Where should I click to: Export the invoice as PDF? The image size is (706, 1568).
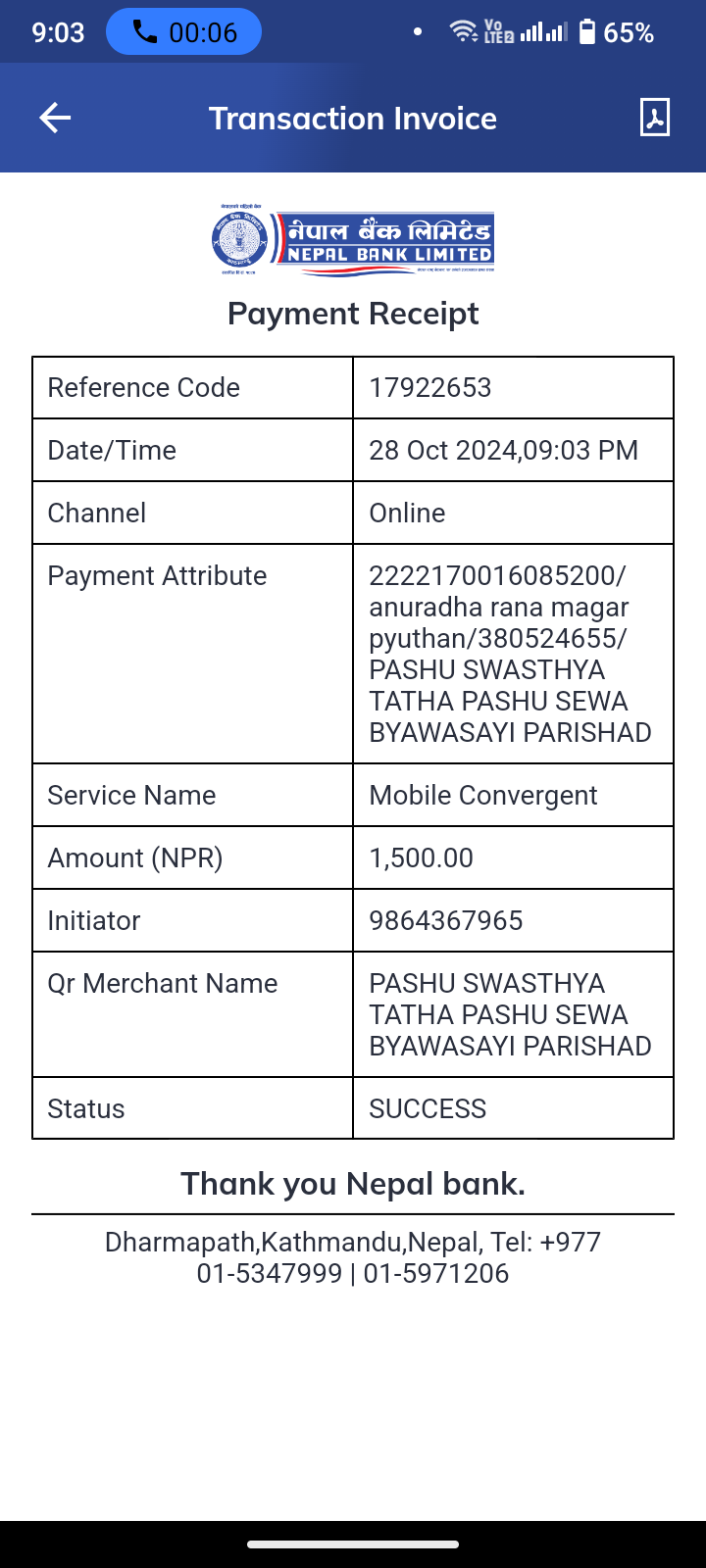point(654,118)
